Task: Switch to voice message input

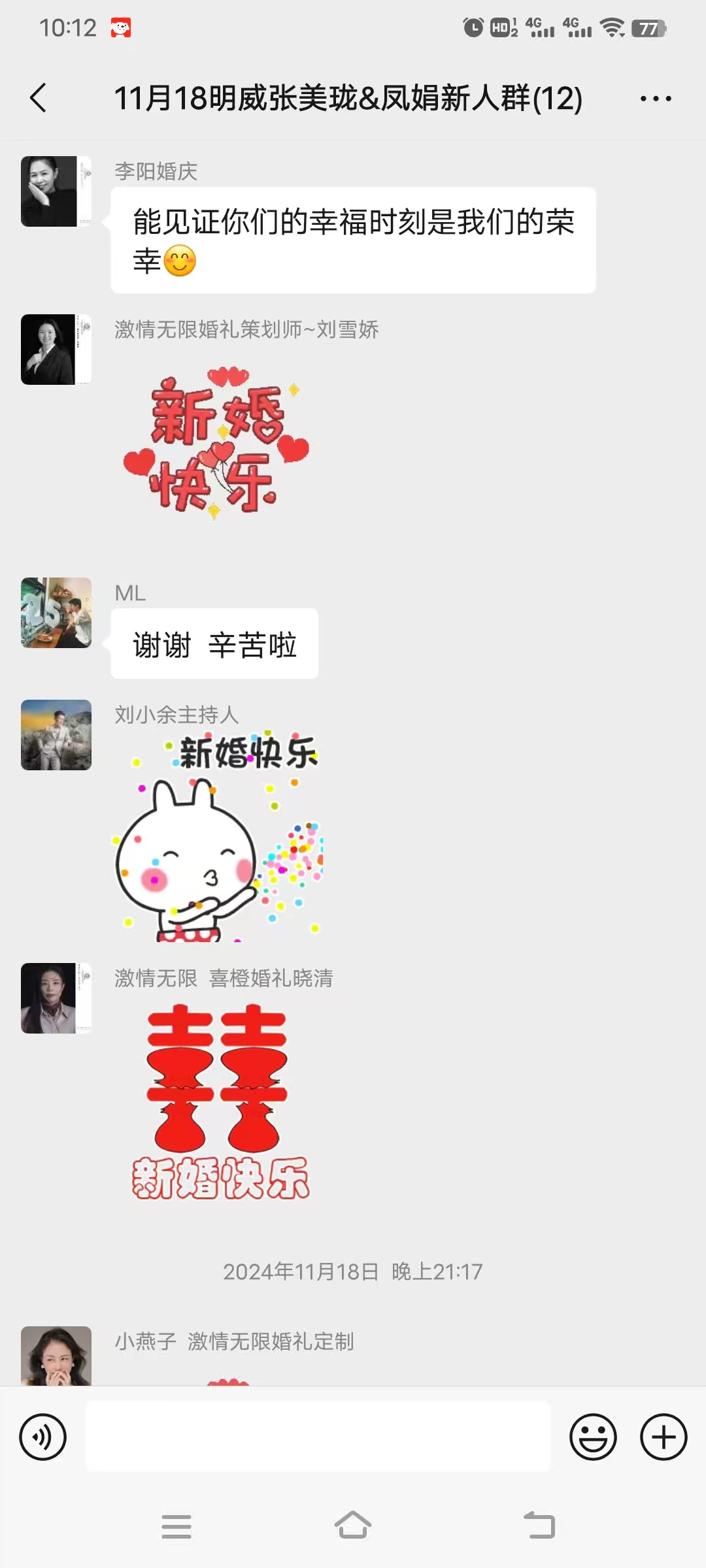Action: point(43,1437)
